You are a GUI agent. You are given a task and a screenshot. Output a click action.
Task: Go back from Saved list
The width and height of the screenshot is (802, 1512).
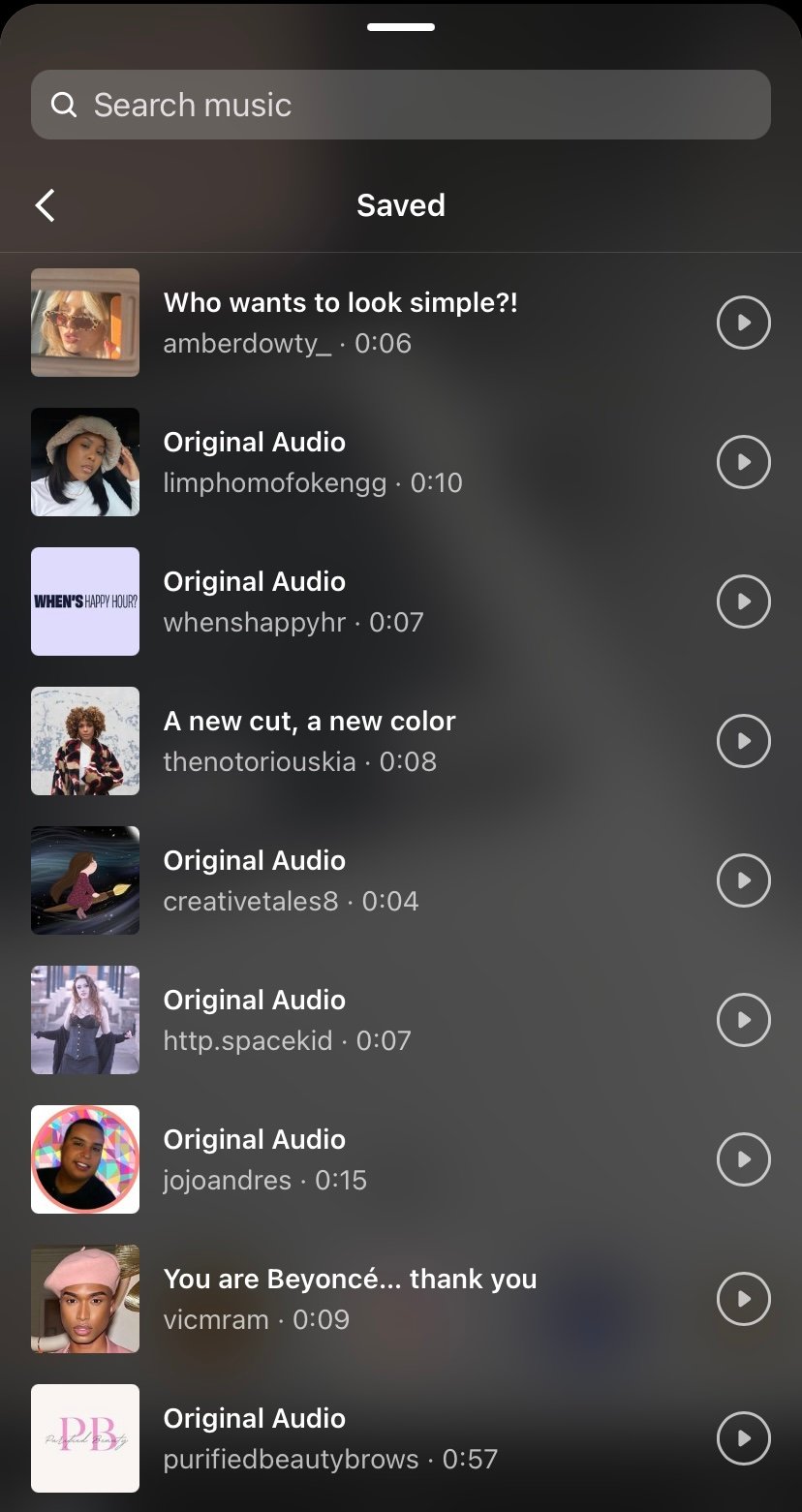click(x=46, y=205)
